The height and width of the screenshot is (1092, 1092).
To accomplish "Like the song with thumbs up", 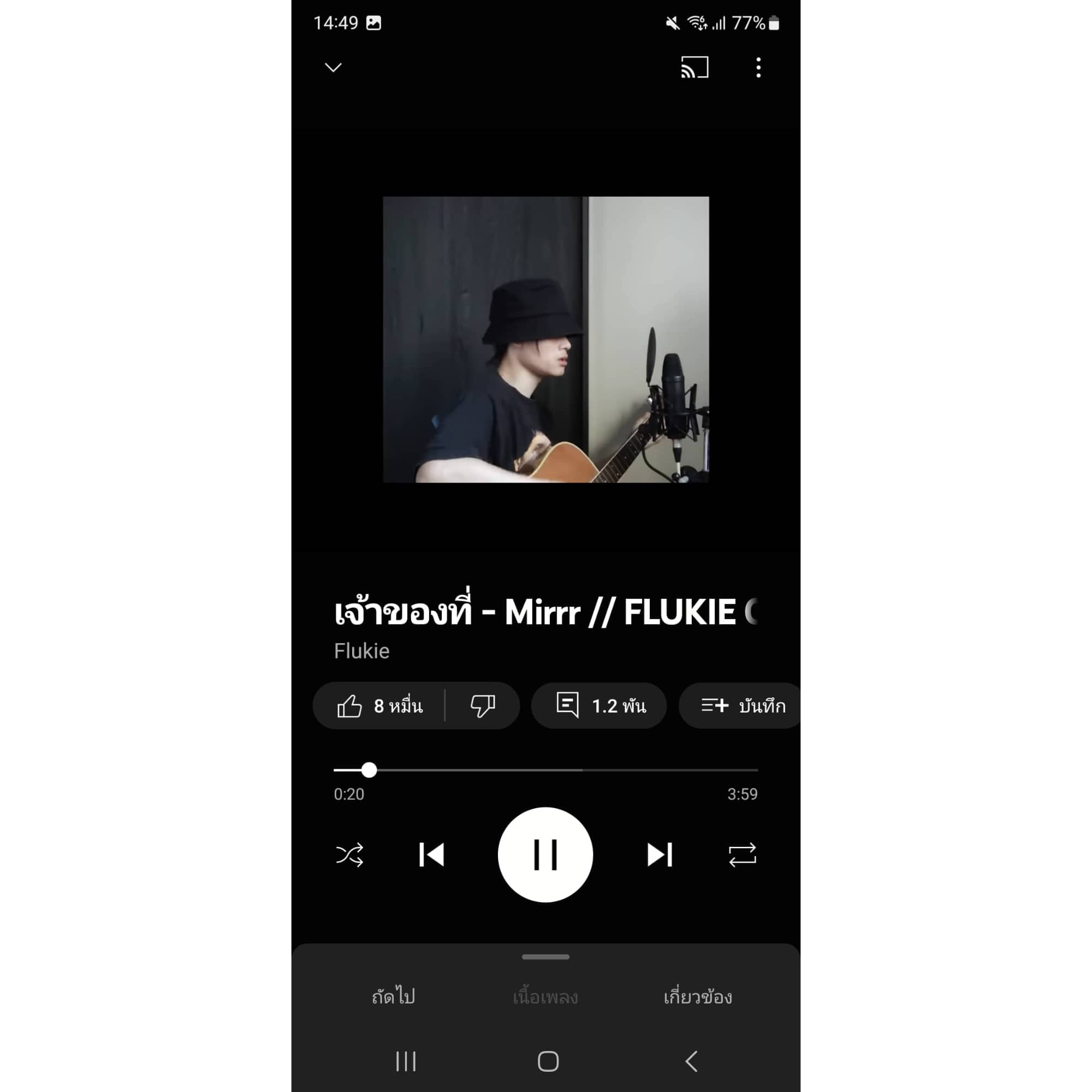I will 379,706.
